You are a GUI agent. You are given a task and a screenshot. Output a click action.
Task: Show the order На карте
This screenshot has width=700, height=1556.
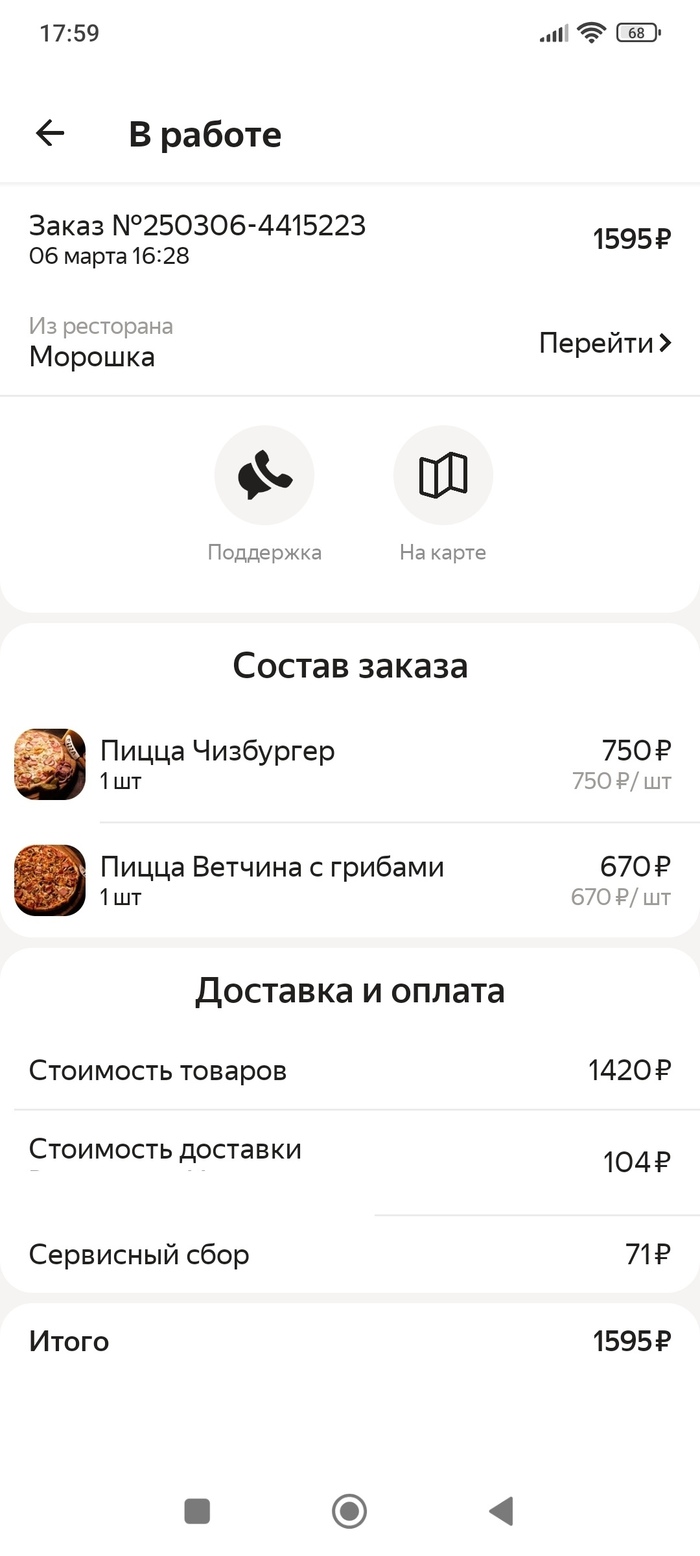[442, 476]
